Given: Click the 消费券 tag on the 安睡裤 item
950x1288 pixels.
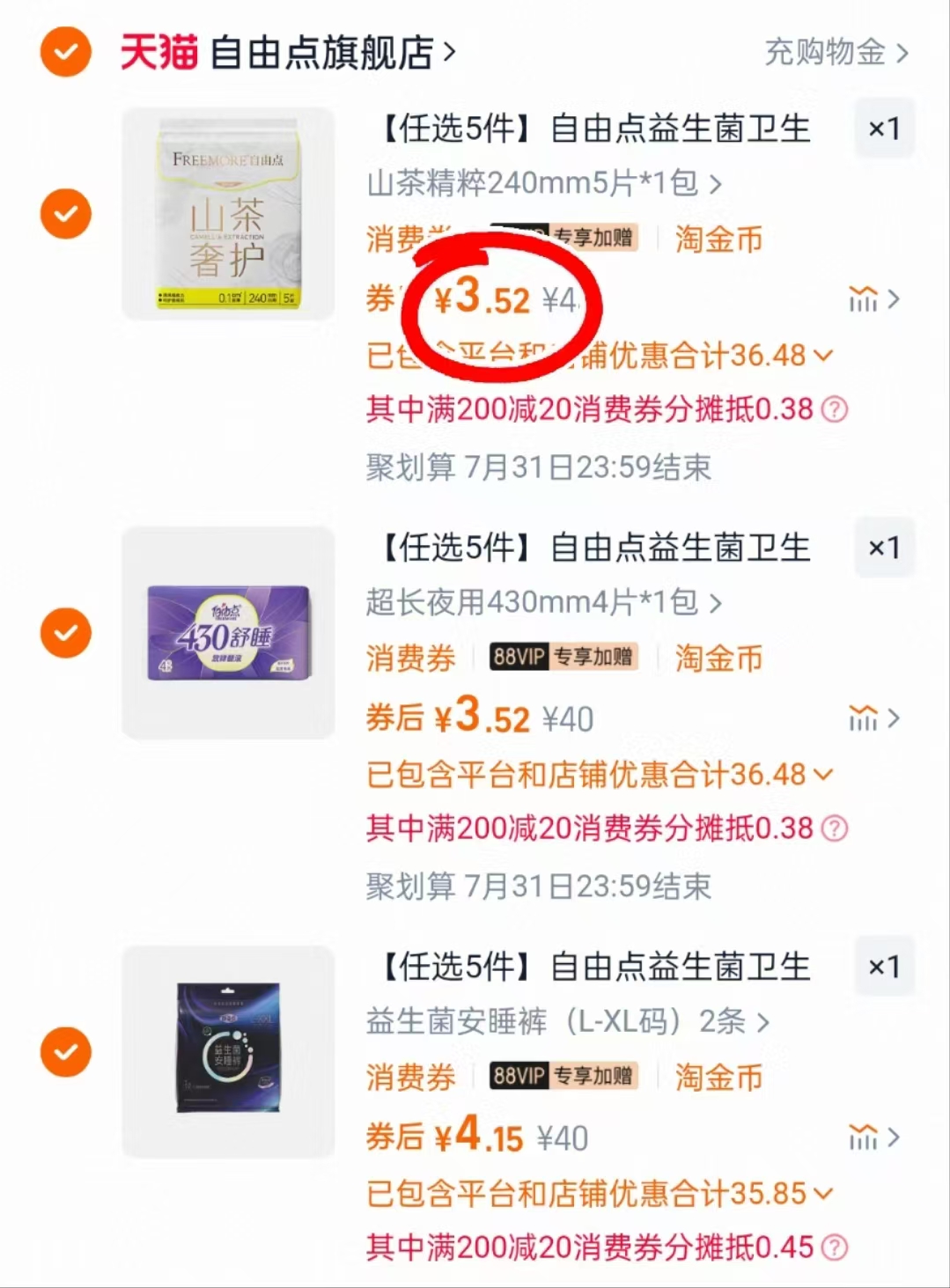Looking at the screenshot, I should 409,1077.
